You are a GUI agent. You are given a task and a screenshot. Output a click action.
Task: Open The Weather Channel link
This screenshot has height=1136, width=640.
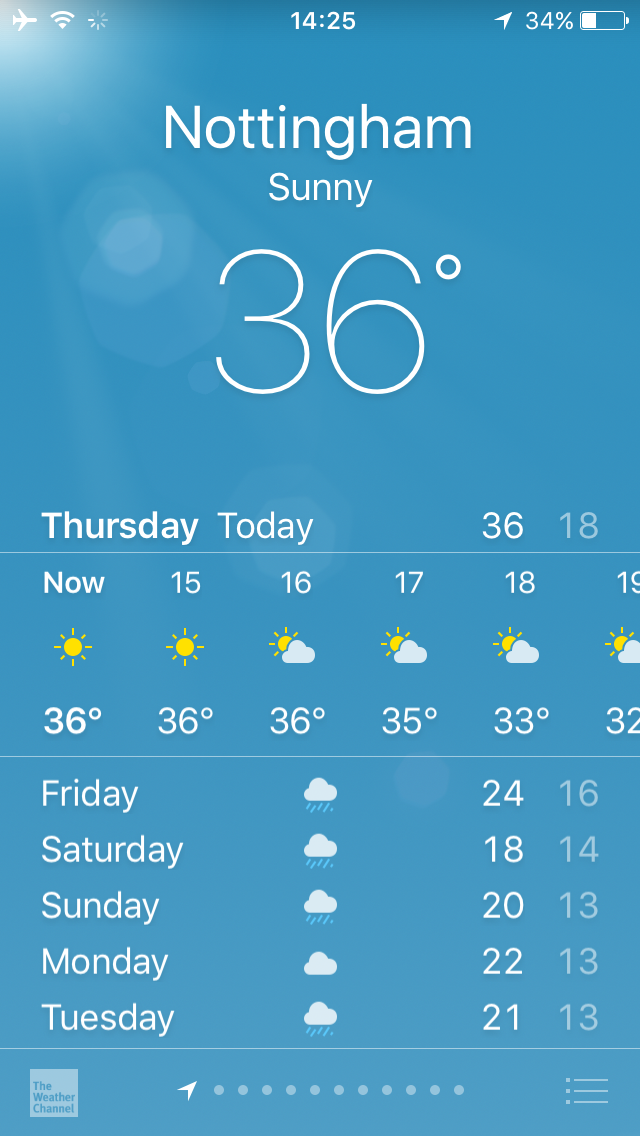tap(54, 1093)
